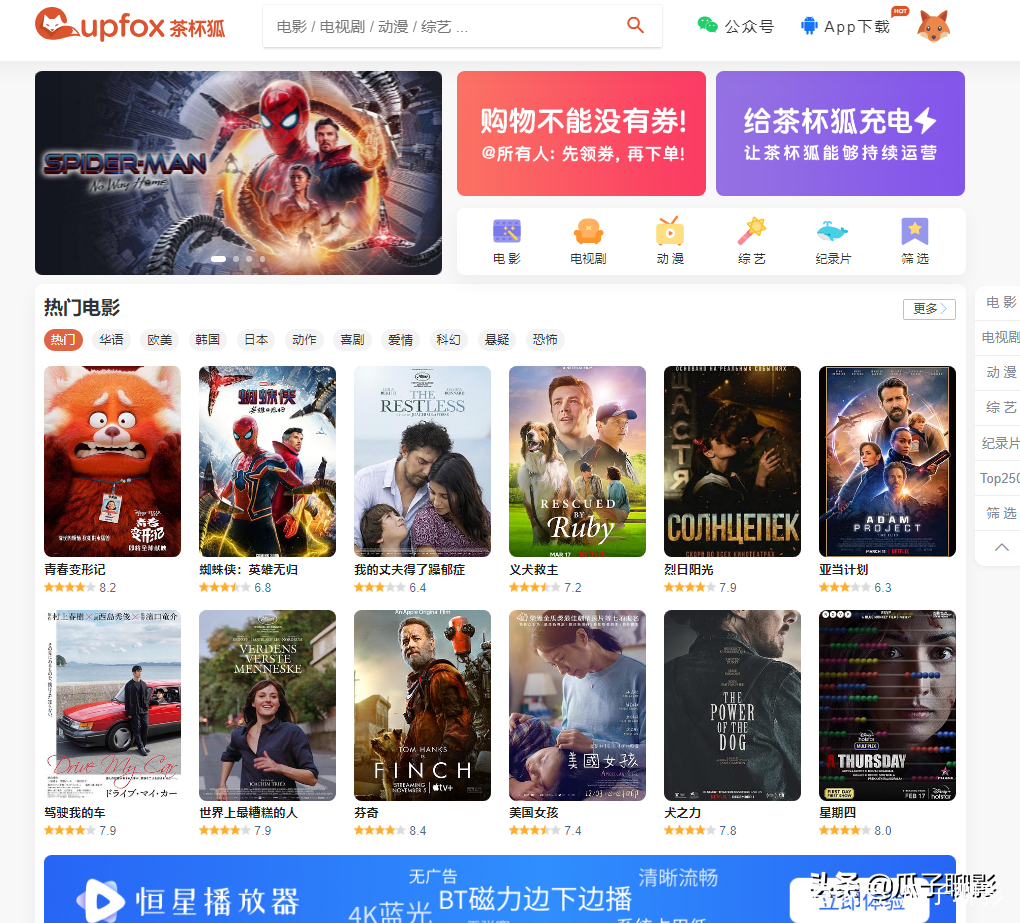Image resolution: width=1020 pixels, height=923 pixels.
Task: Open the App下载 download link
Action: (x=846, y=27)
